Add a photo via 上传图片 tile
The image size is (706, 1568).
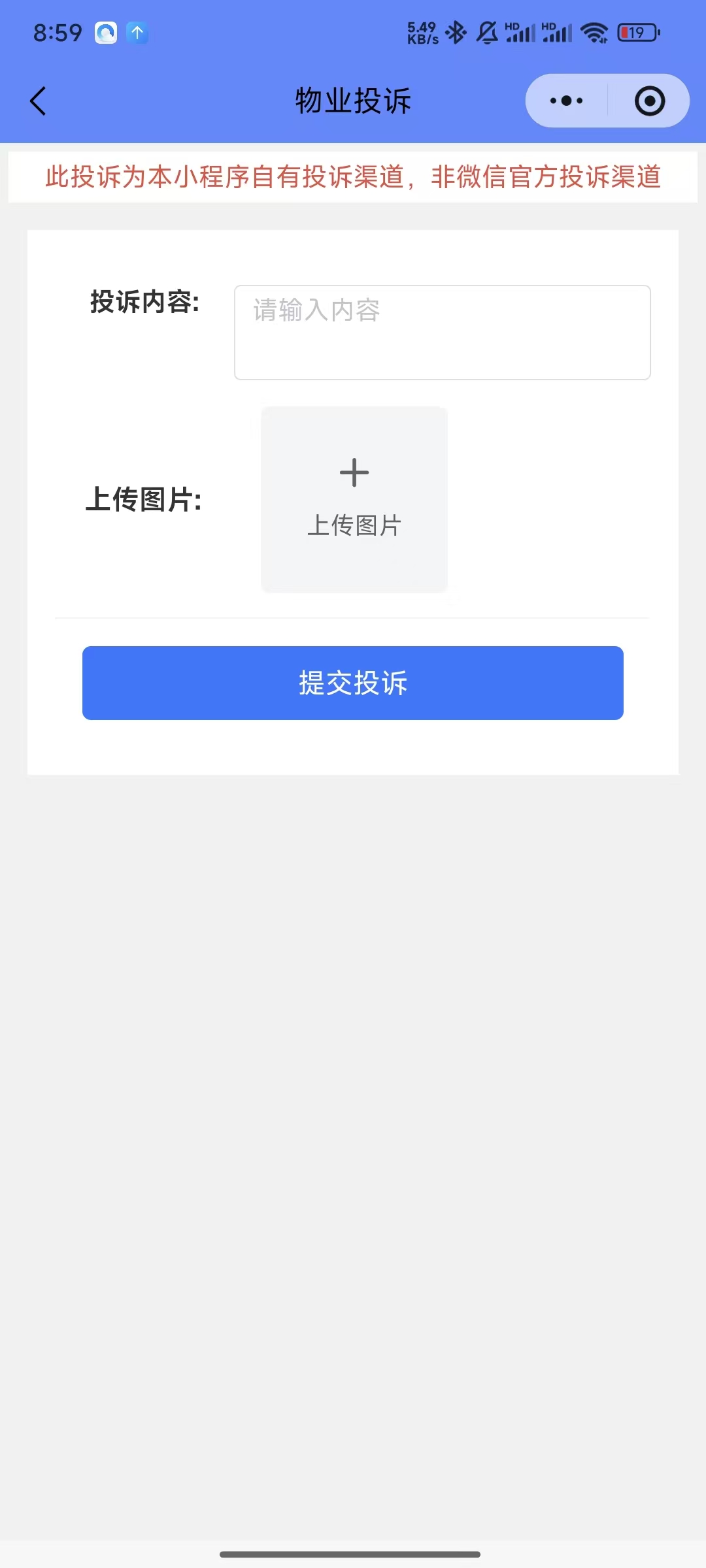pos(354,500)
